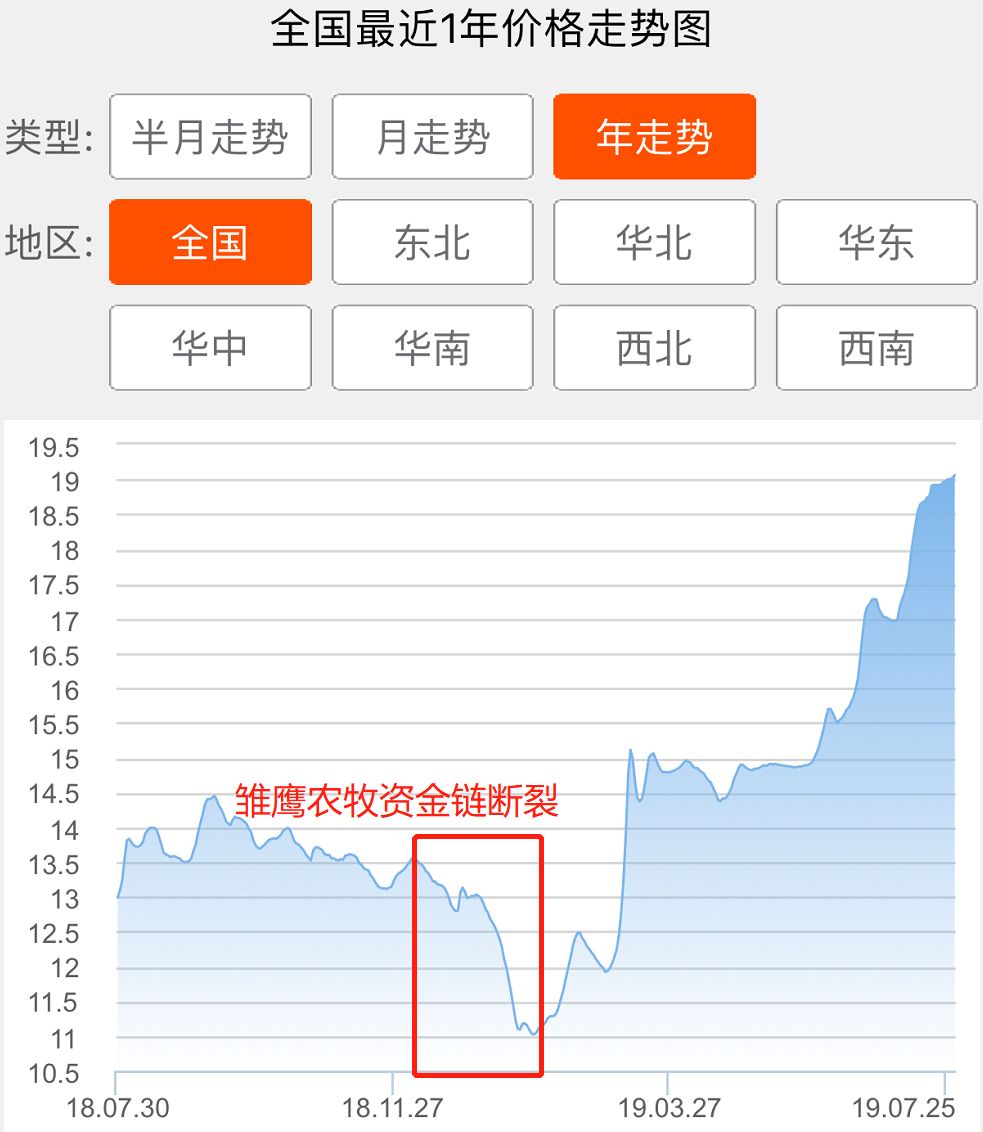Select the 半月走势 time range
The width and height of the screenshot is (983, 1132).
[210, 137]
